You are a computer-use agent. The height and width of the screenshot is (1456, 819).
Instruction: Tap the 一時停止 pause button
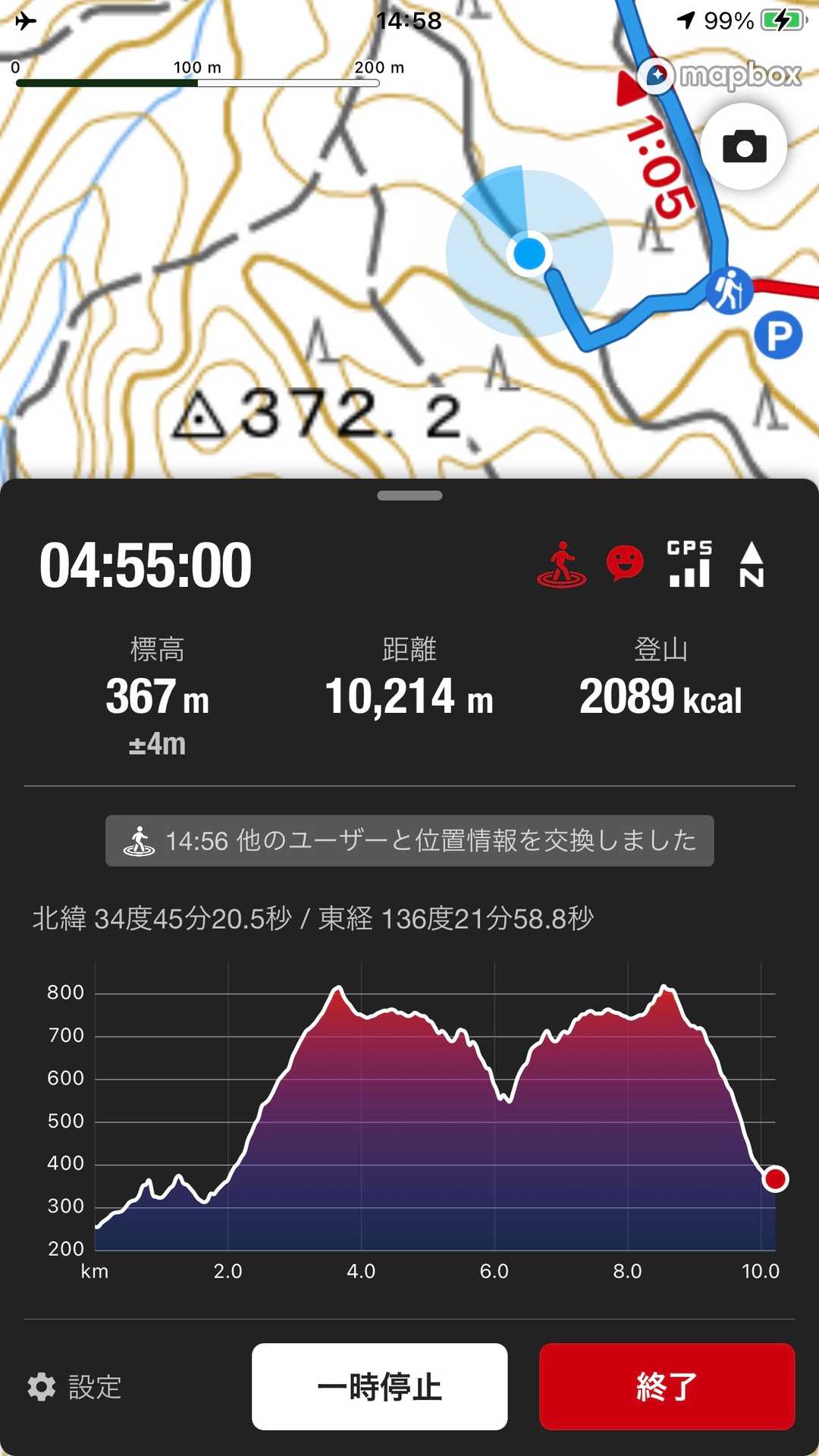[380, 1387]
